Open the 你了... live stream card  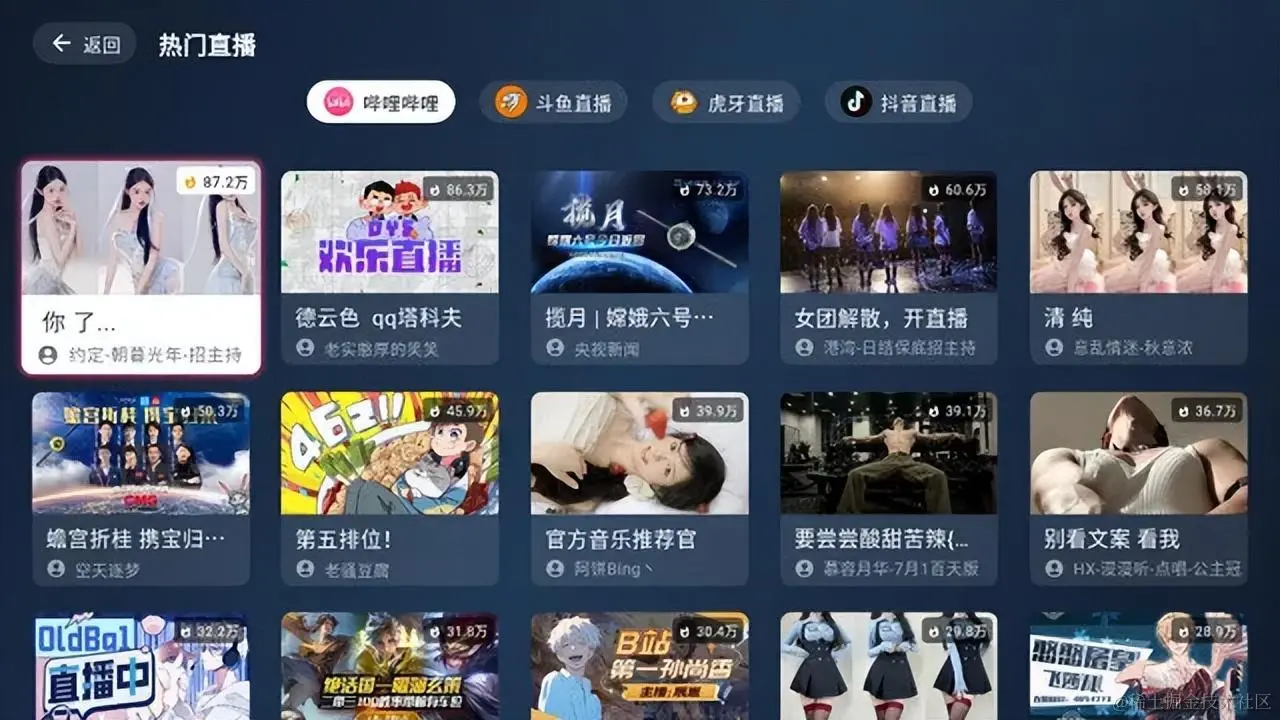(x=141, y=268)
